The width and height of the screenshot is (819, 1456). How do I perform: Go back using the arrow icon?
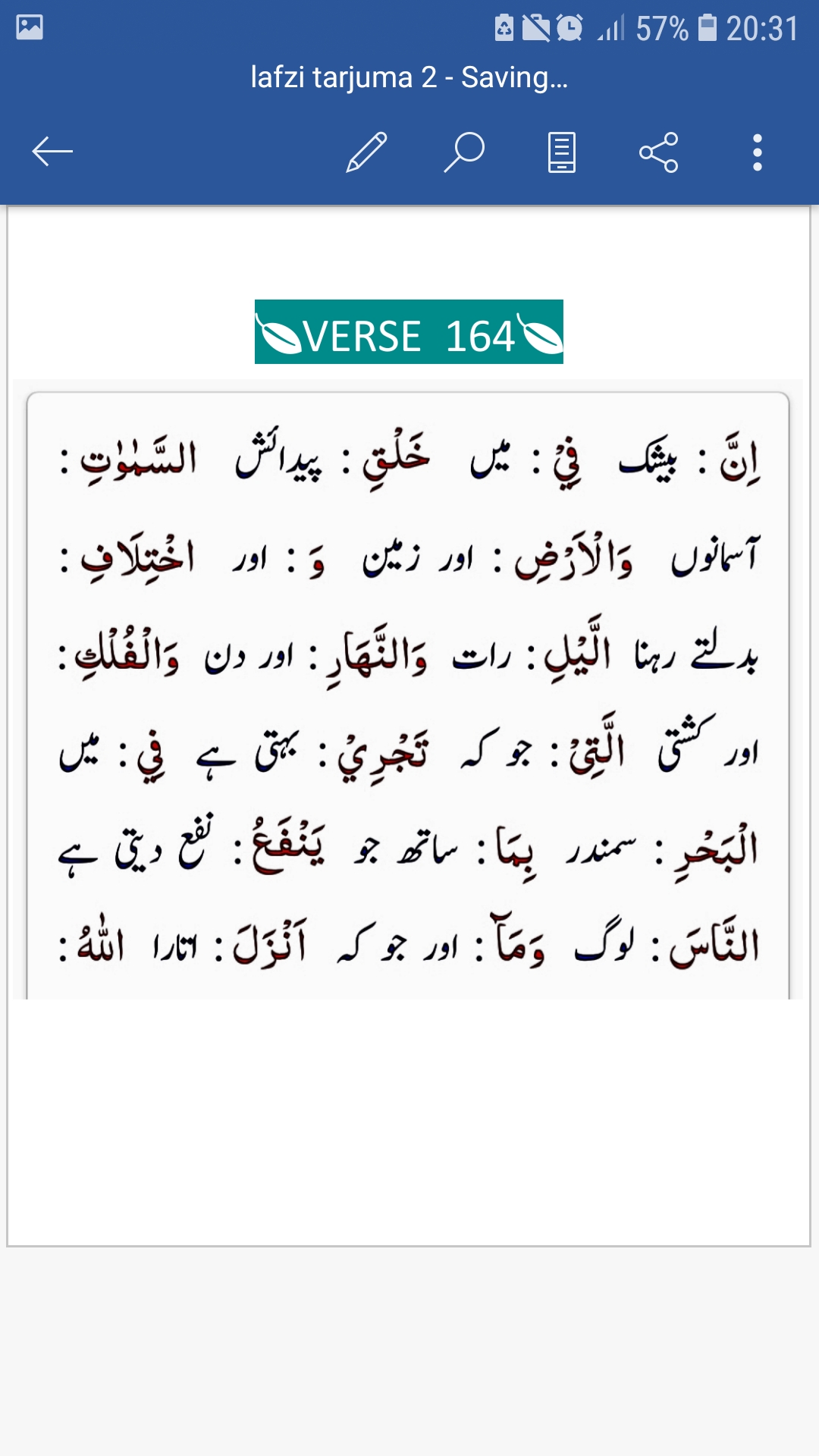(52, 152)
